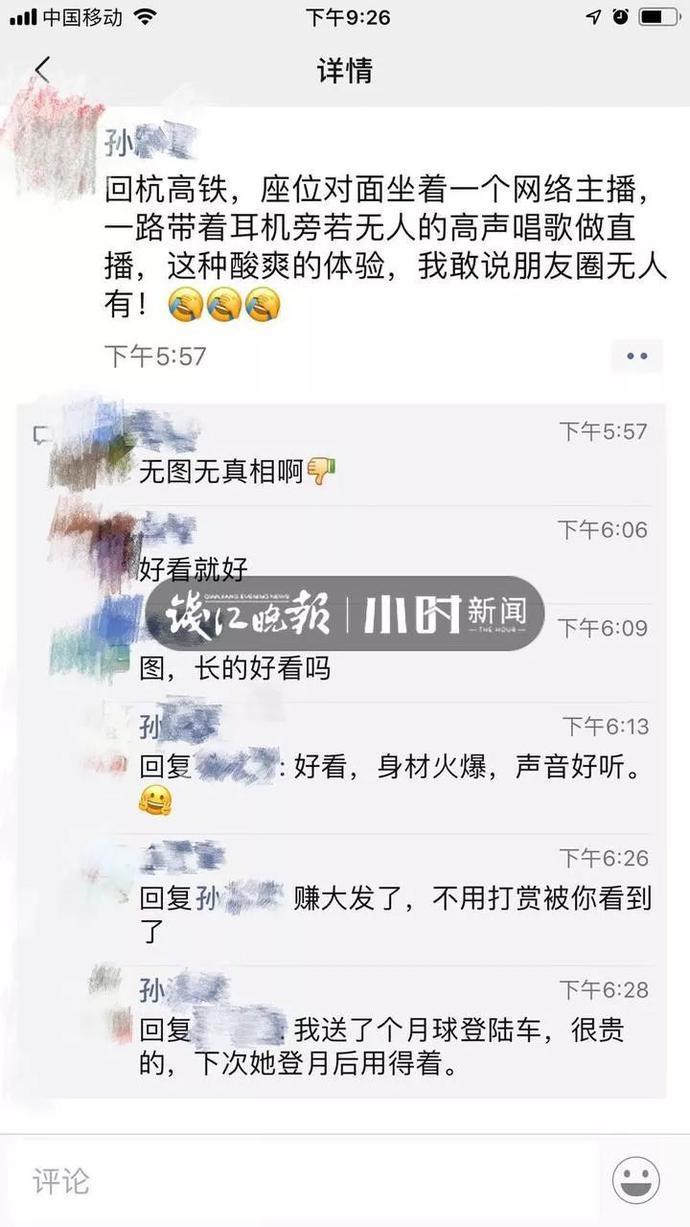Reply to the comment 图，长的好看吗
The height and width of the screenshot is (1227, 690).
coord(236,668)
